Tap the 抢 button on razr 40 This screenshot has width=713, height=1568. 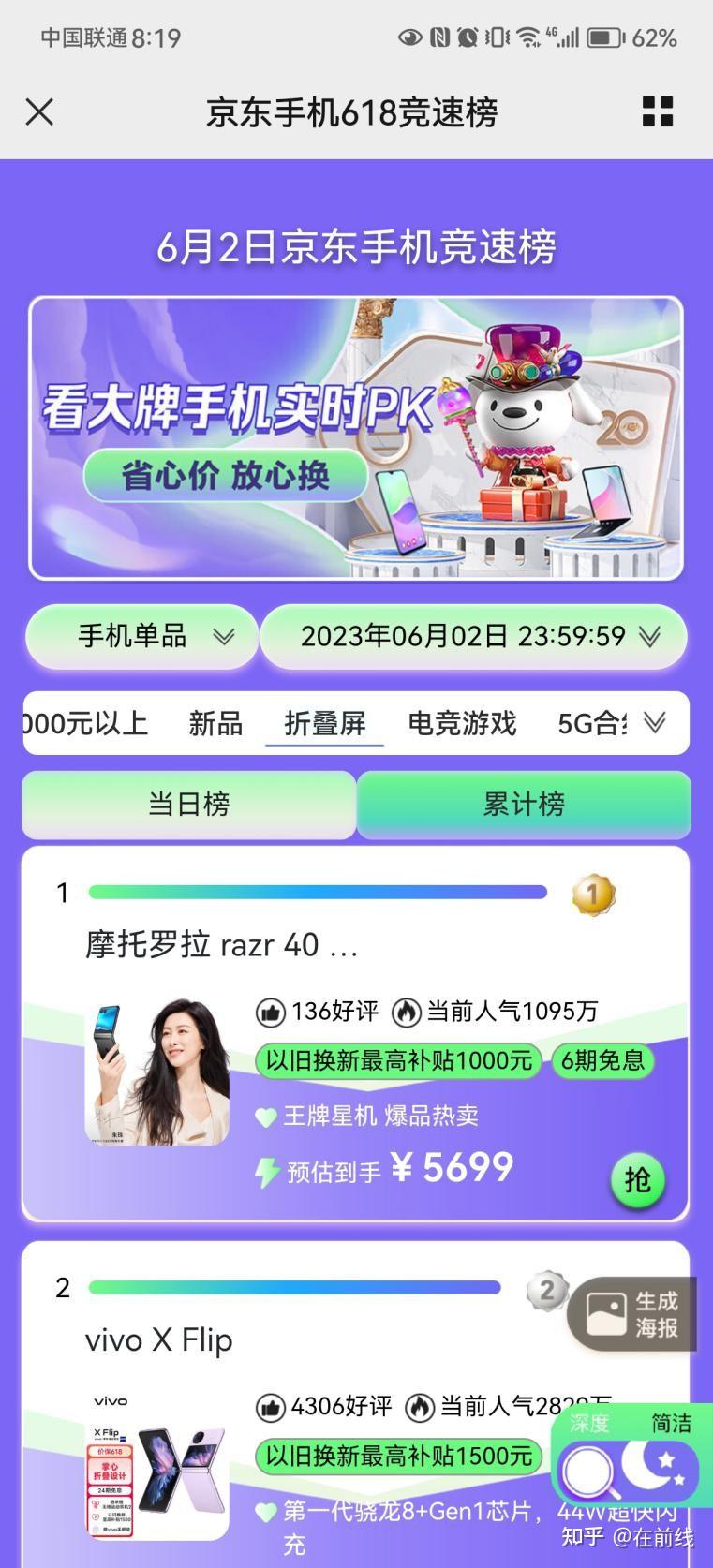(x=637, y=1180)
